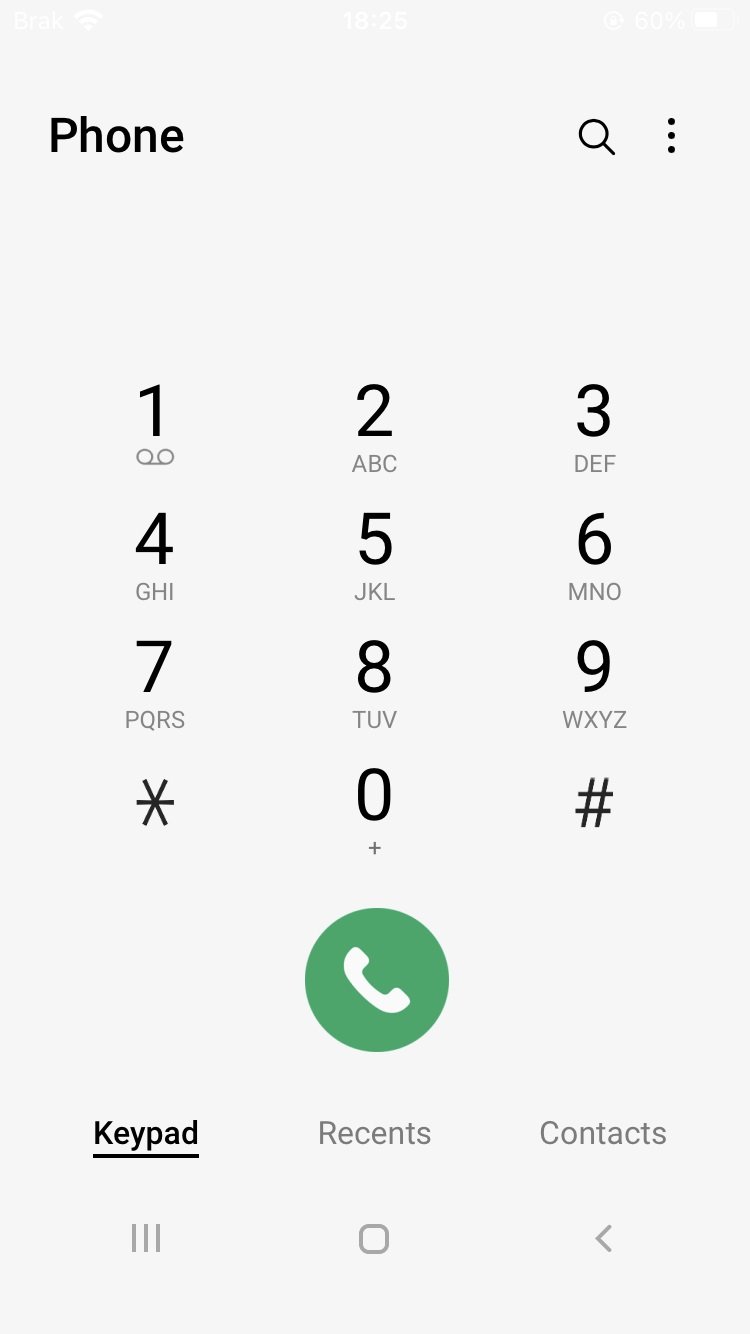Switch to the Recents tab

[x=375, y=1133]
